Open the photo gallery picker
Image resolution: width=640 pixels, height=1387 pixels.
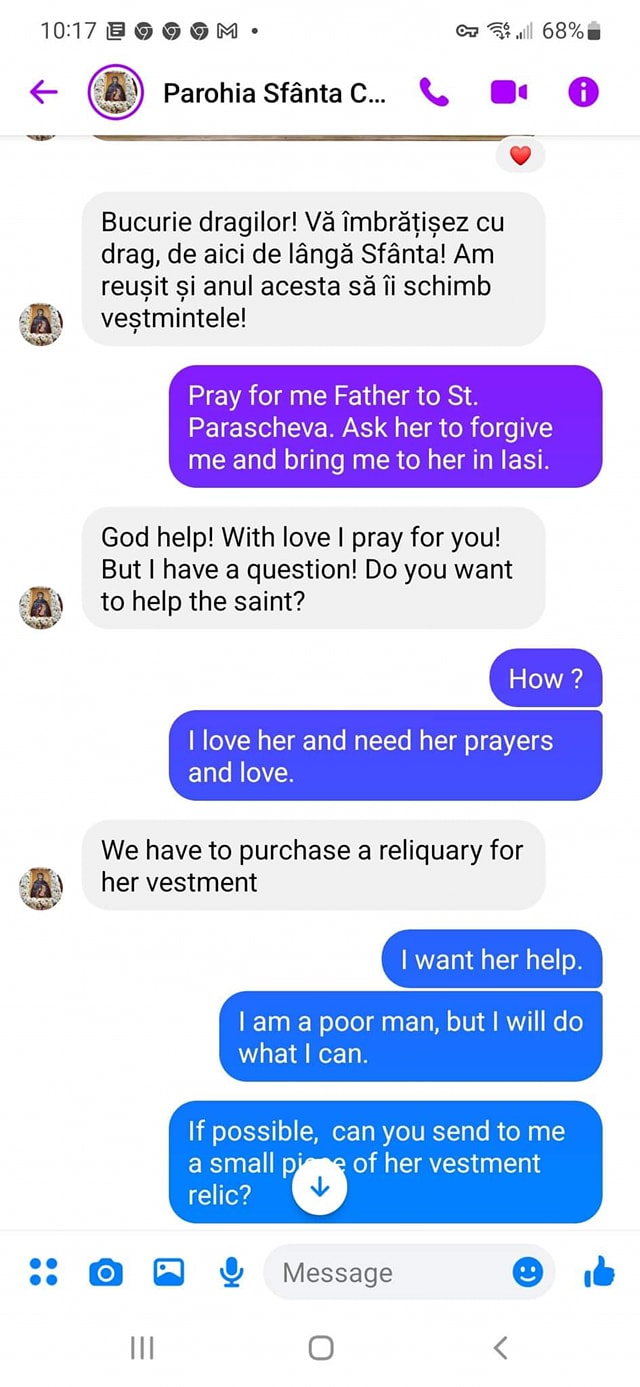pos(168,1272)
